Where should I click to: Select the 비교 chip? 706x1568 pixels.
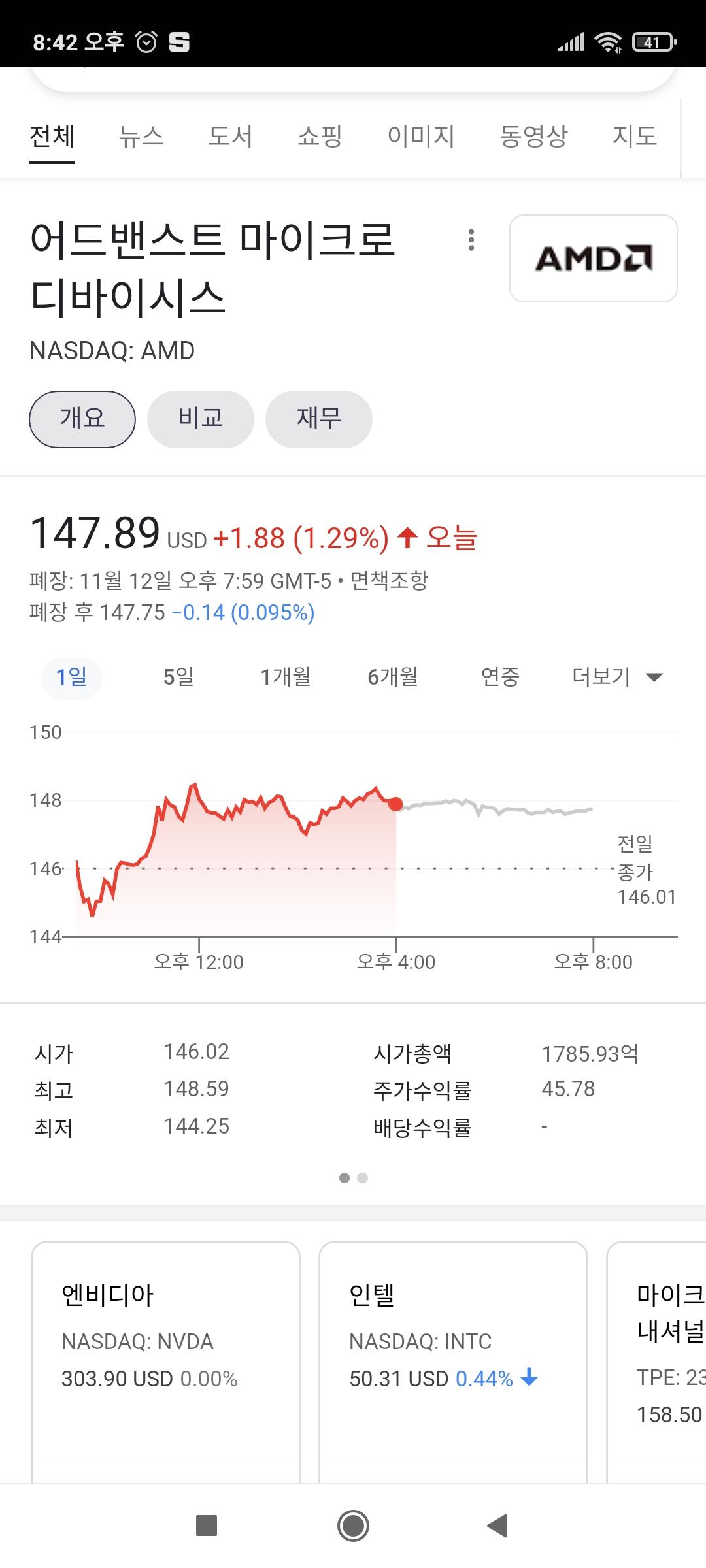201,419
